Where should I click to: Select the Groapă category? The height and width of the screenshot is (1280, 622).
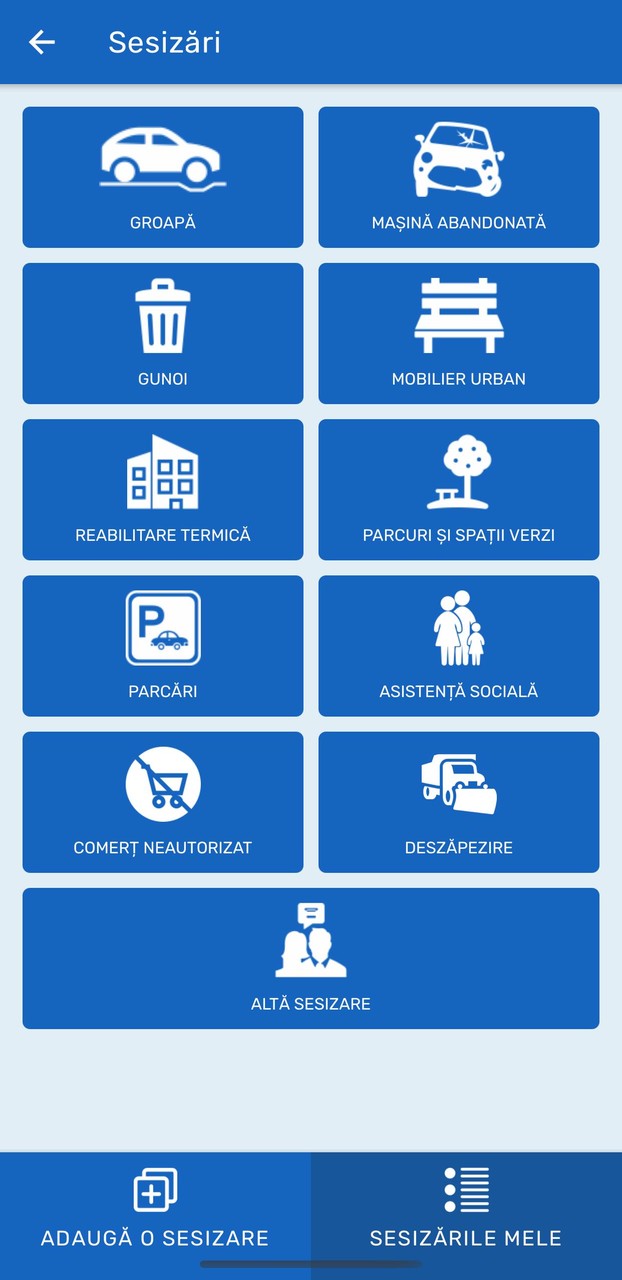[162, 177]
